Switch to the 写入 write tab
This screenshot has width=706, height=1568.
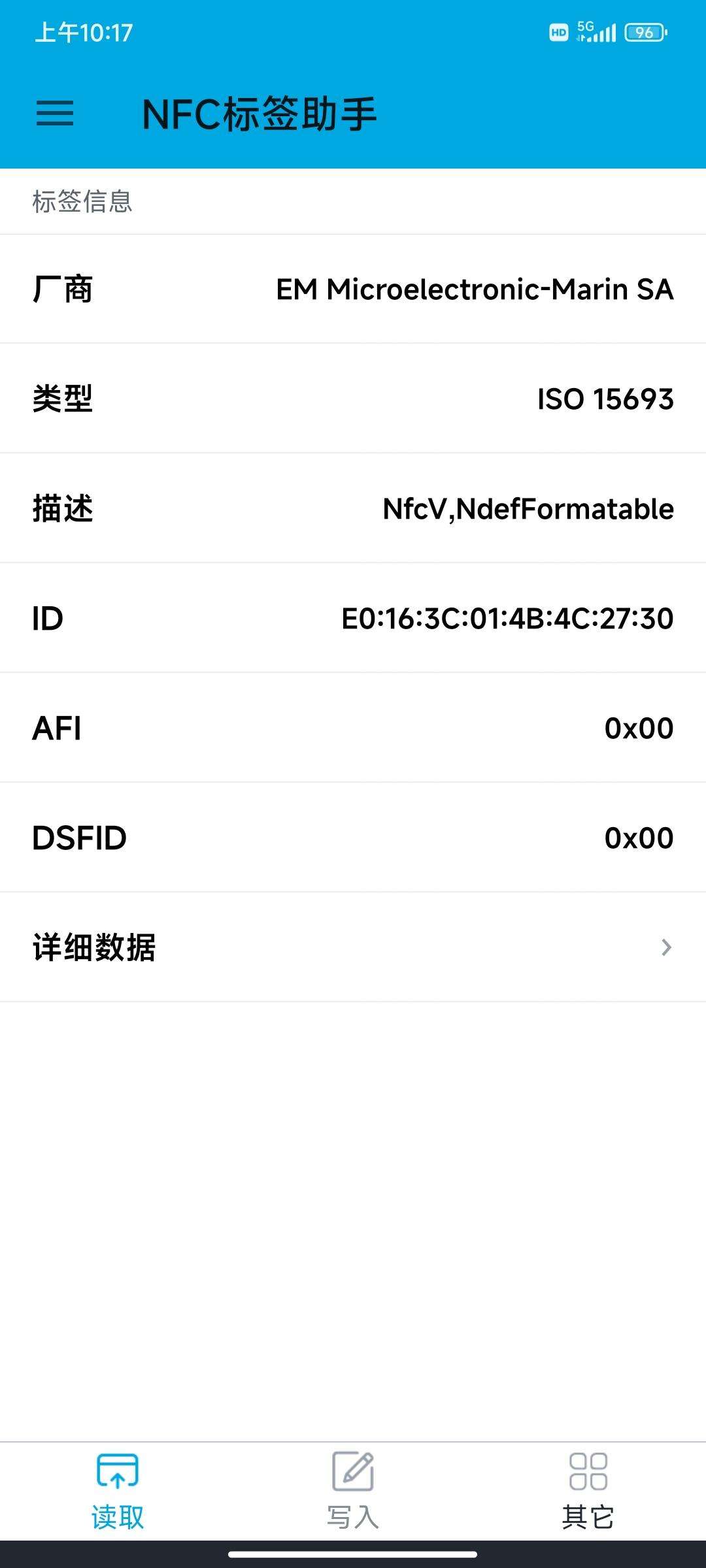(353, 1491)
